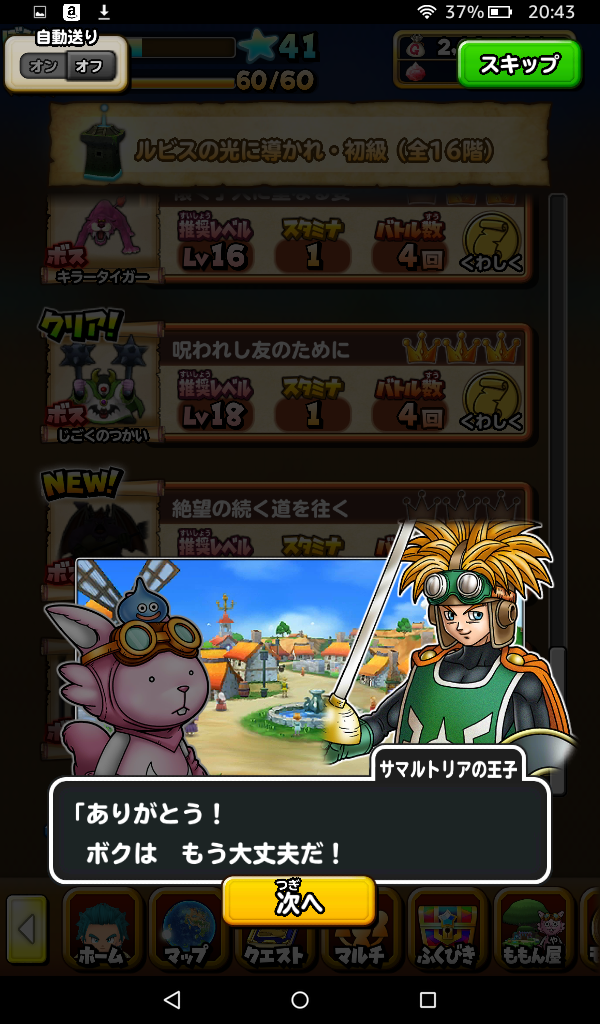Visit the ももん屋 shop tab
This screenshot has height=1024, width=600.
532,930
